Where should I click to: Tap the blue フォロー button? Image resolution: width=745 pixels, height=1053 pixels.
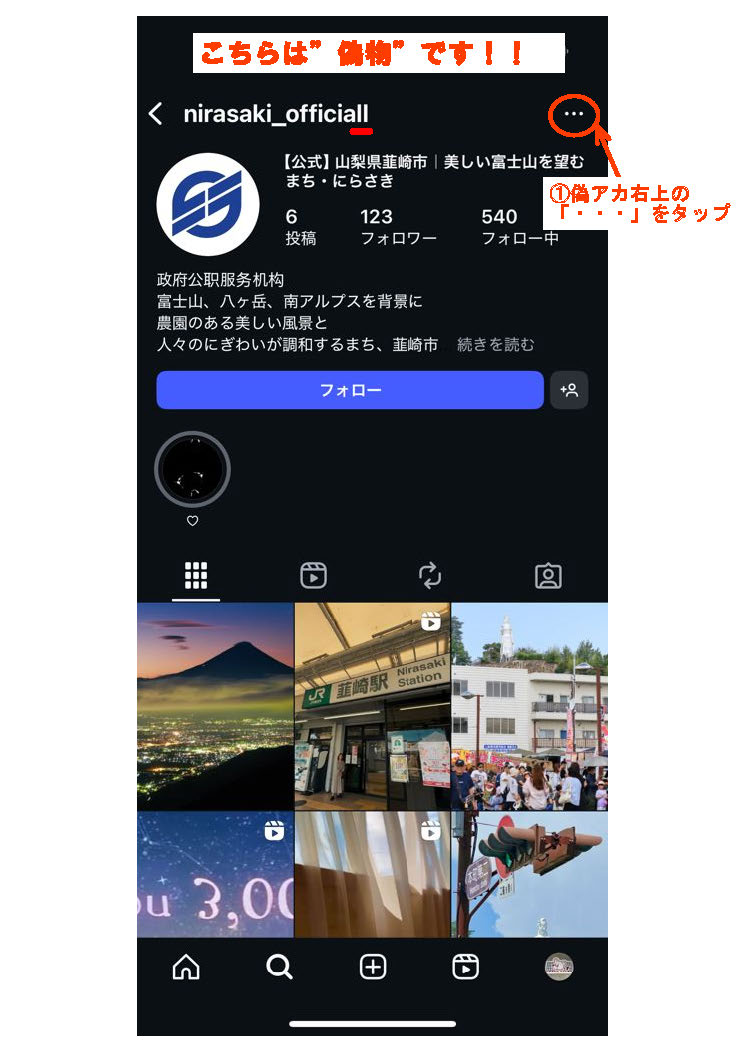click(350, 390)
